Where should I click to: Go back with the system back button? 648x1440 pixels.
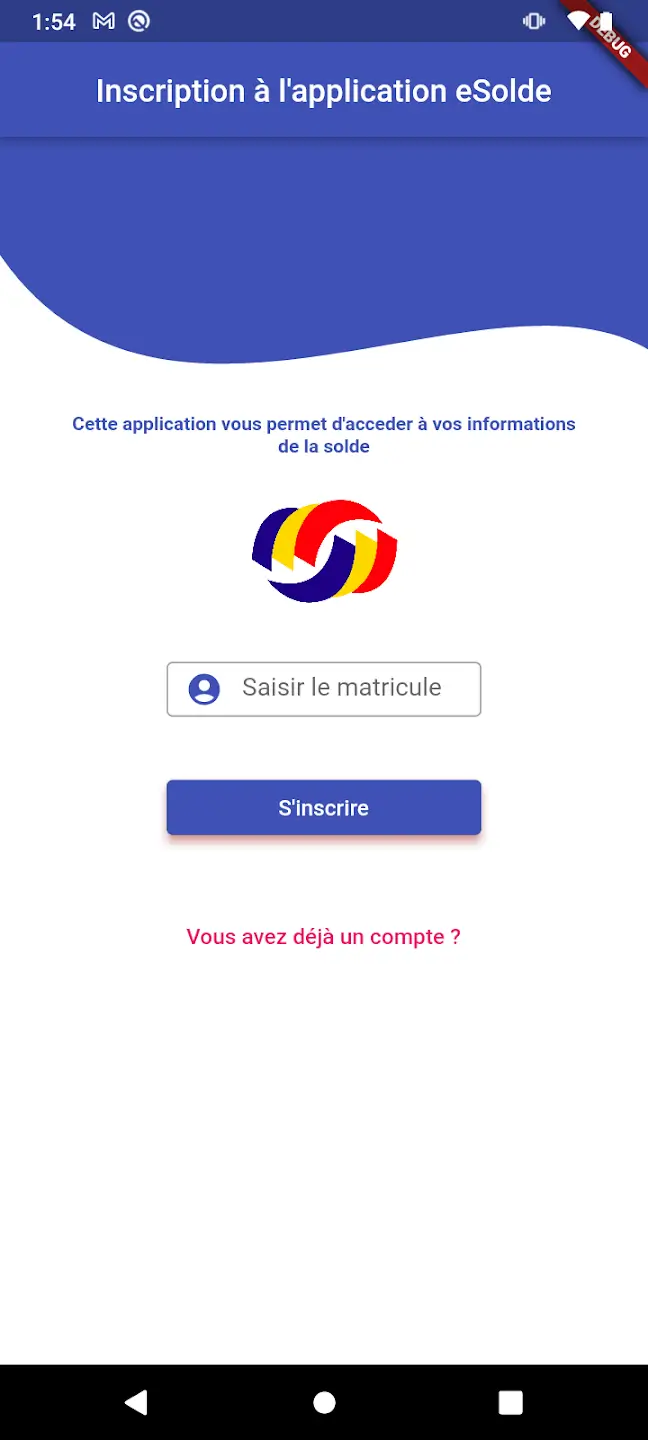[x=136, y=1402]
